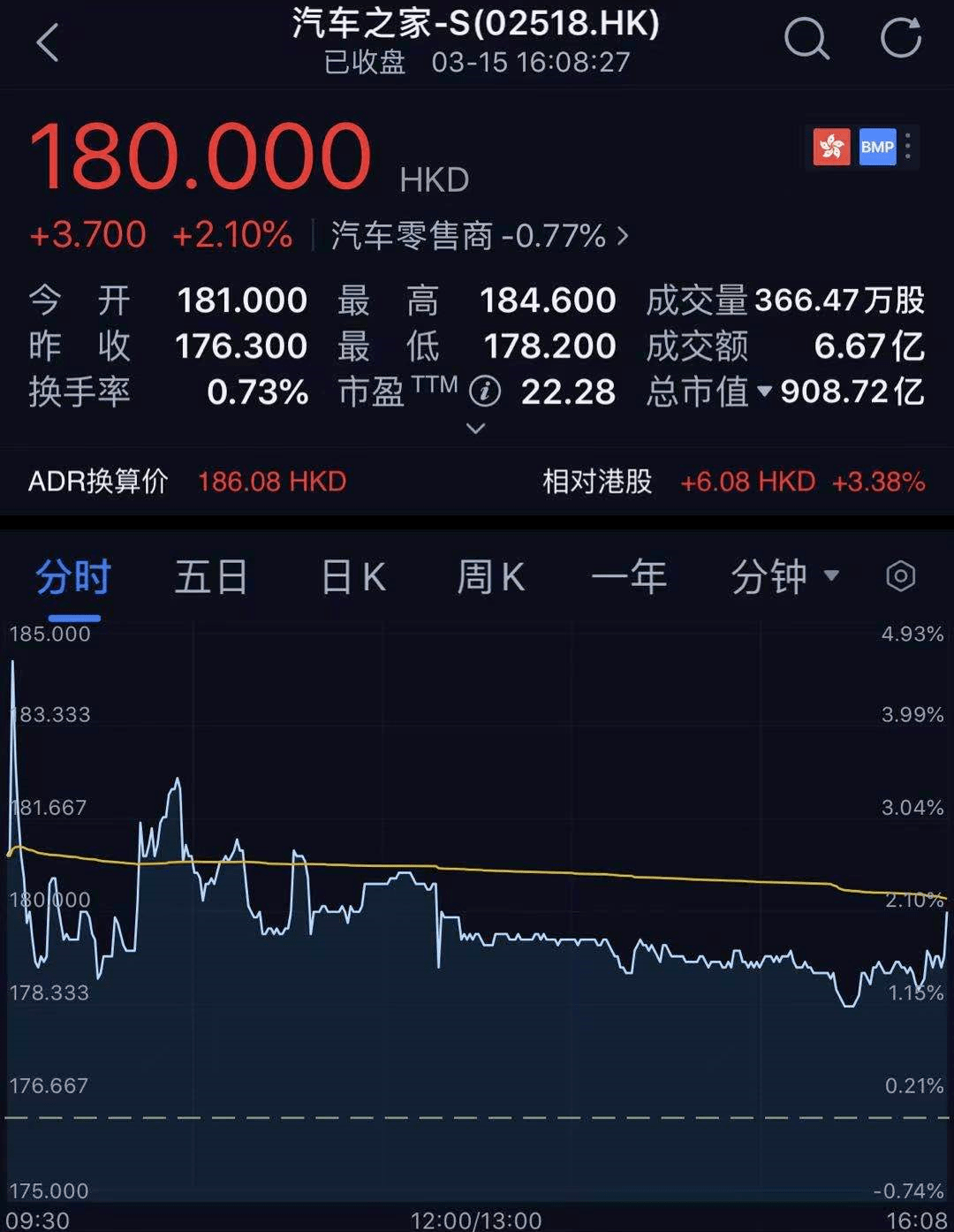Select the BMP trading badge icon
The width and height of the screenshot is (954, 1232).
[x=875, y=147]
